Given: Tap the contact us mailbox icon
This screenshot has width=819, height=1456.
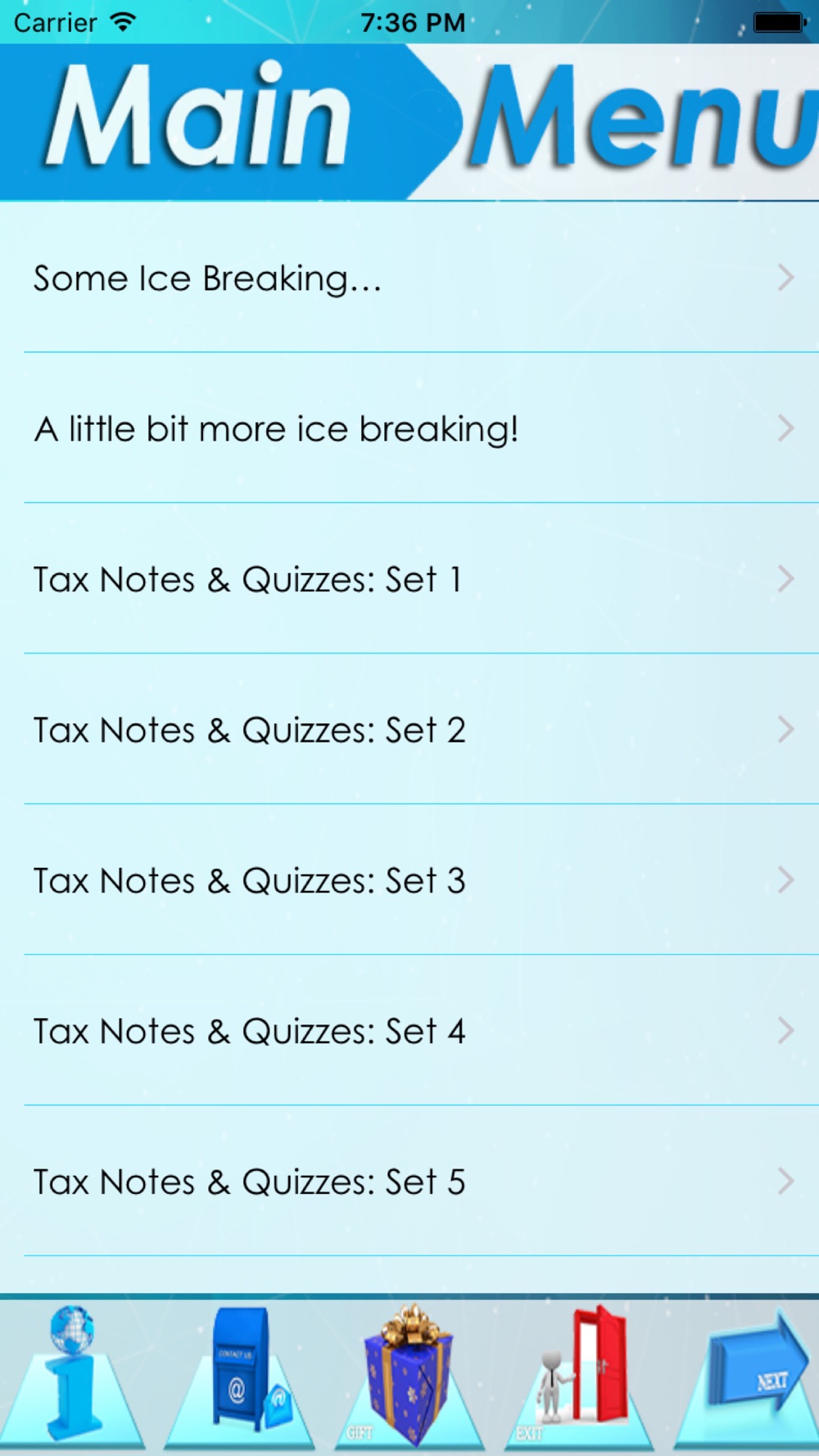Looking at the screenshot, I should coord(242,1376).
